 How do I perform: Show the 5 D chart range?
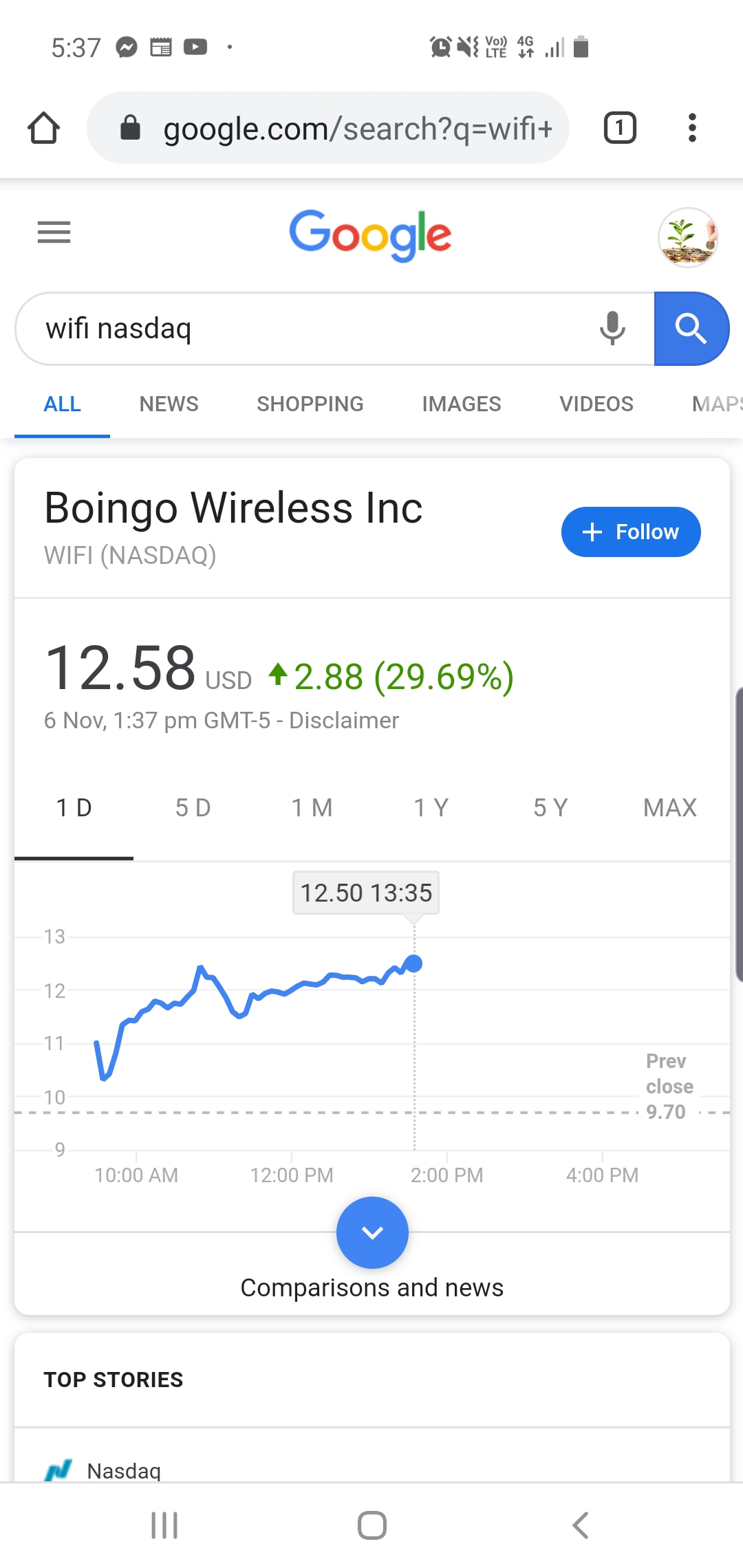[x=193, y=807]
